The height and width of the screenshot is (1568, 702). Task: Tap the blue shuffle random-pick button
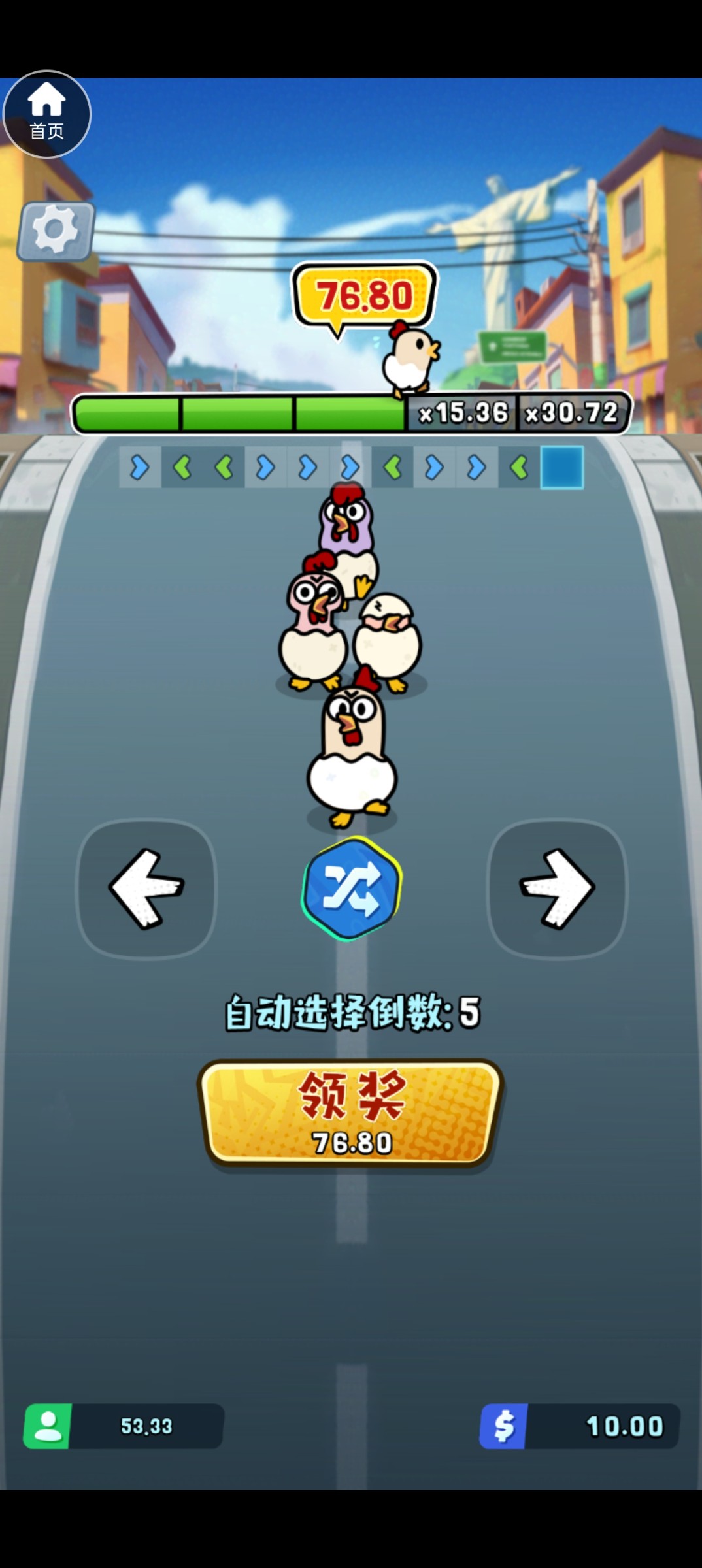click(x=352, y=889)
